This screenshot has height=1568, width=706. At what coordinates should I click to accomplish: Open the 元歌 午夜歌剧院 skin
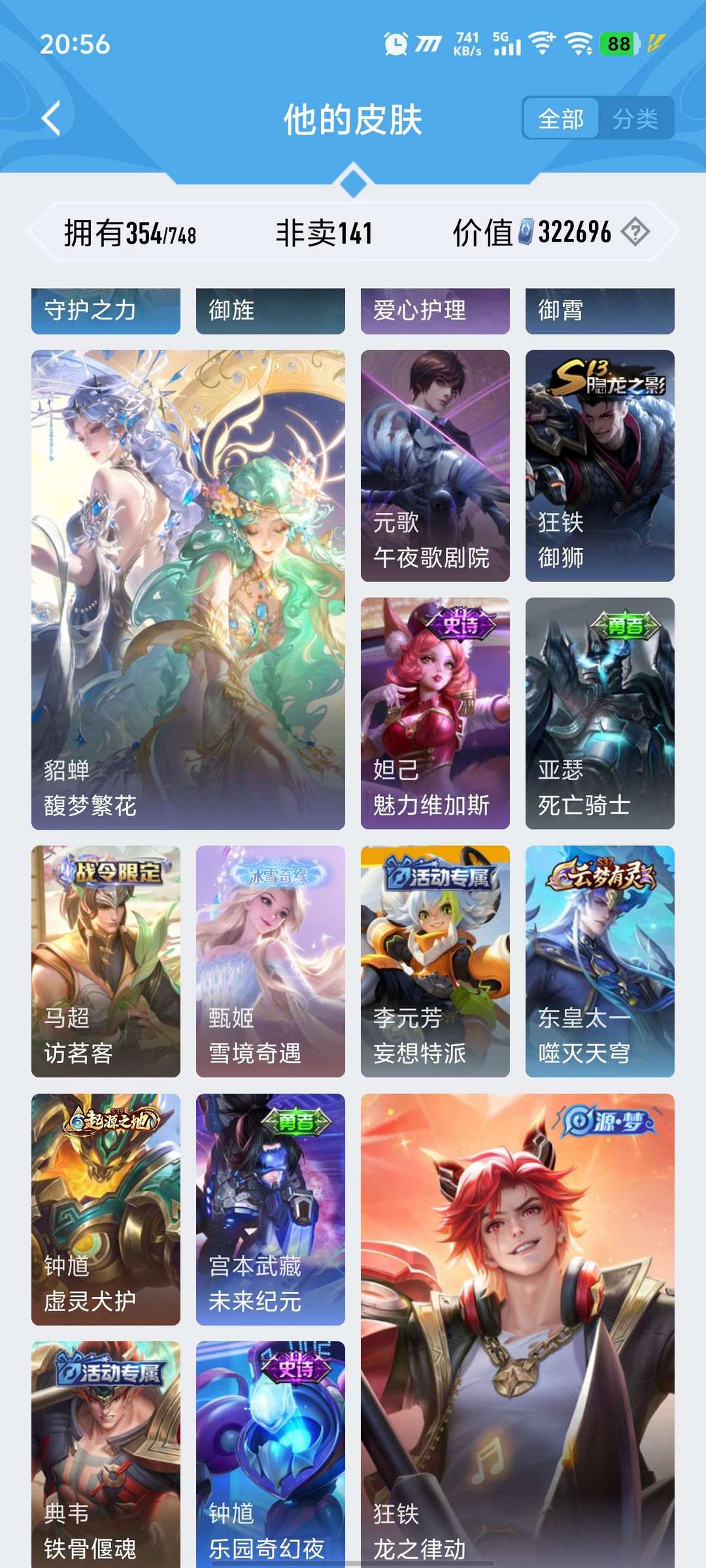435,465
